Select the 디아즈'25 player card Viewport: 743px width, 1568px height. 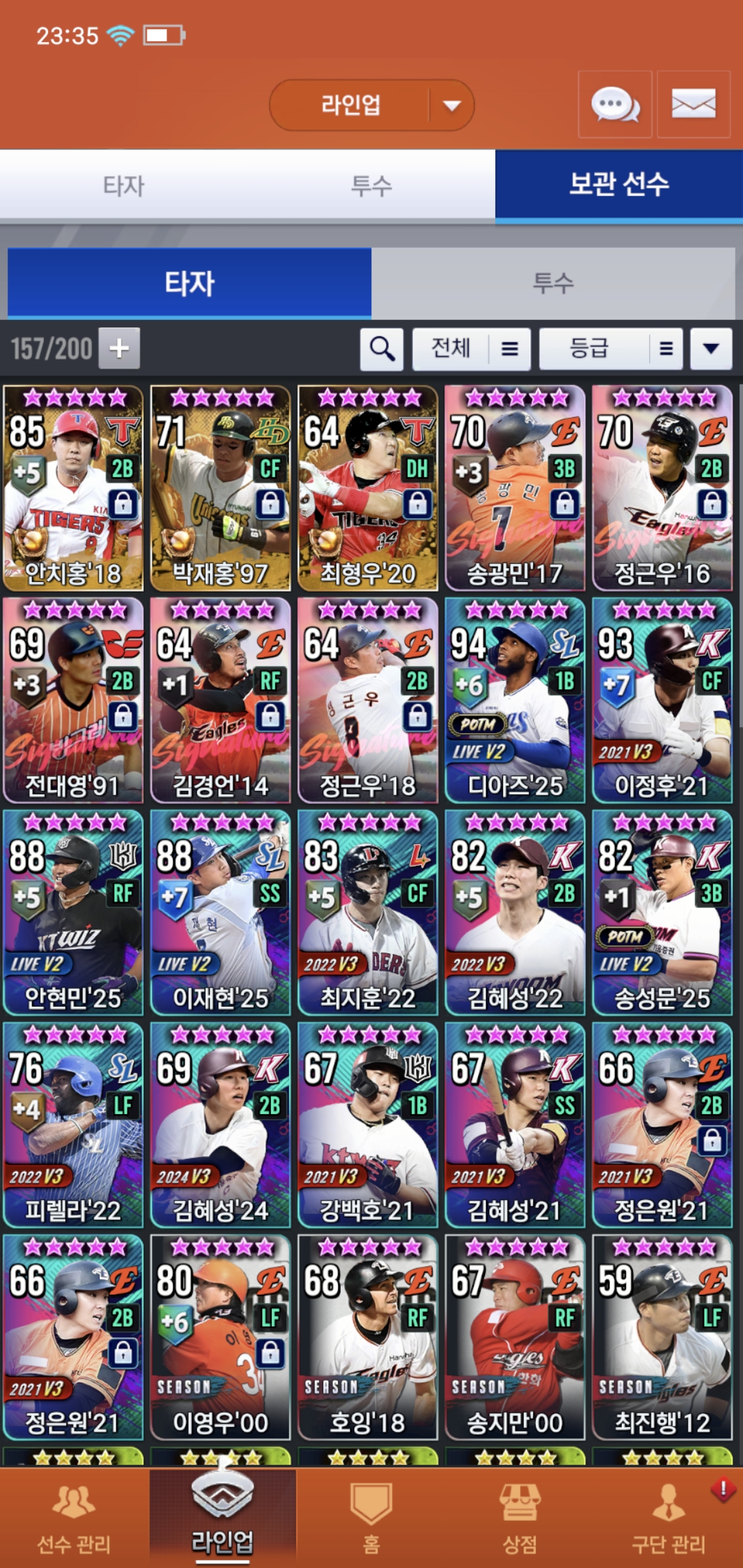click(515, 700)
